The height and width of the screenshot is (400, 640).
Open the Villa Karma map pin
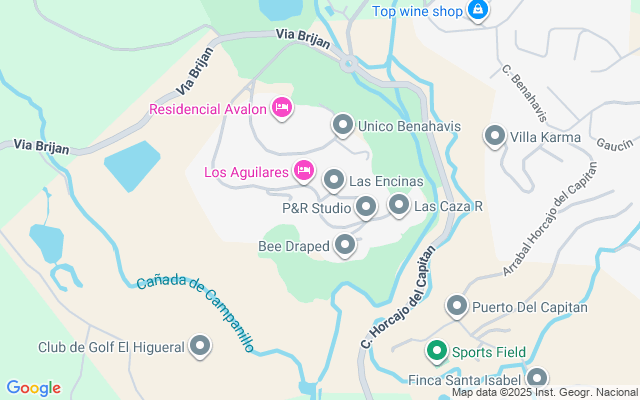pos(495,136)
